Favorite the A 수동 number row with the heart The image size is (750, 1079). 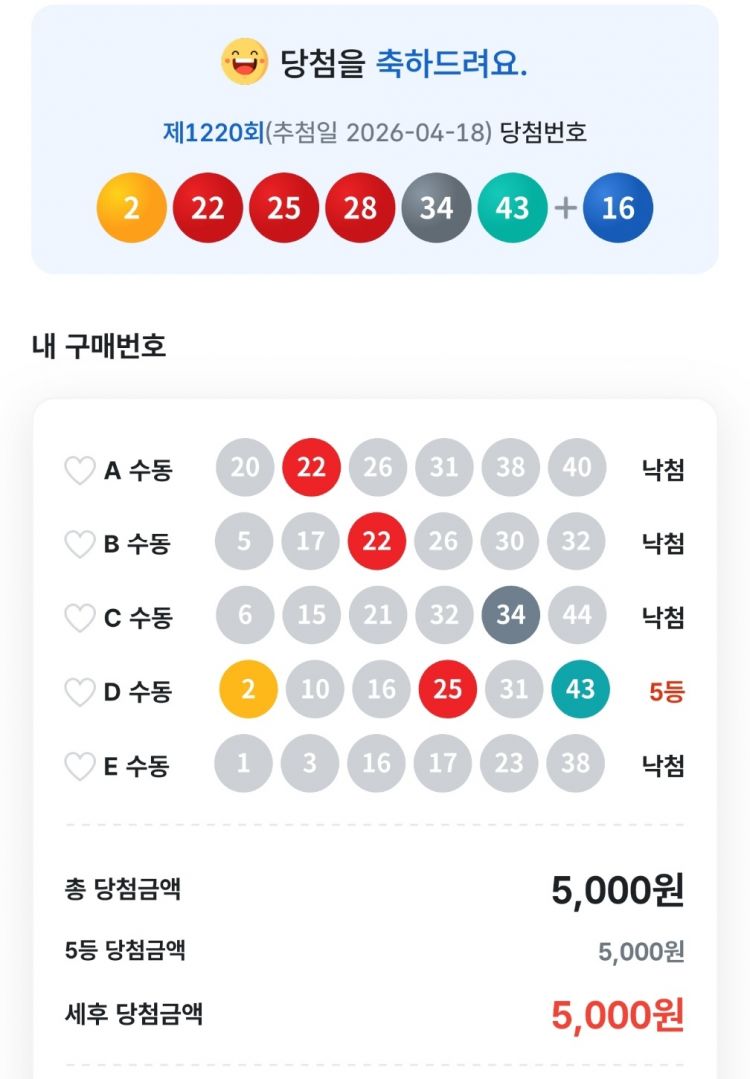click(80, 470)
